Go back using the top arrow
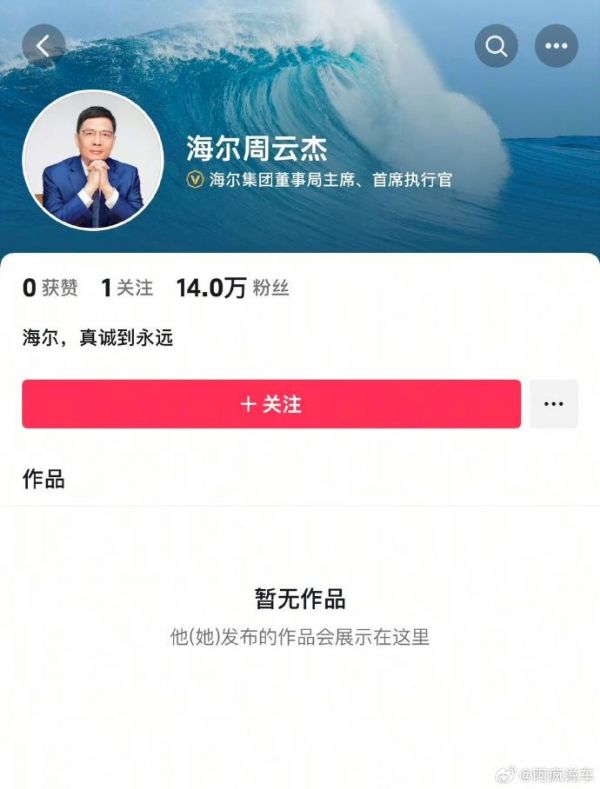600x789 pixels. (x=43, y=46)
